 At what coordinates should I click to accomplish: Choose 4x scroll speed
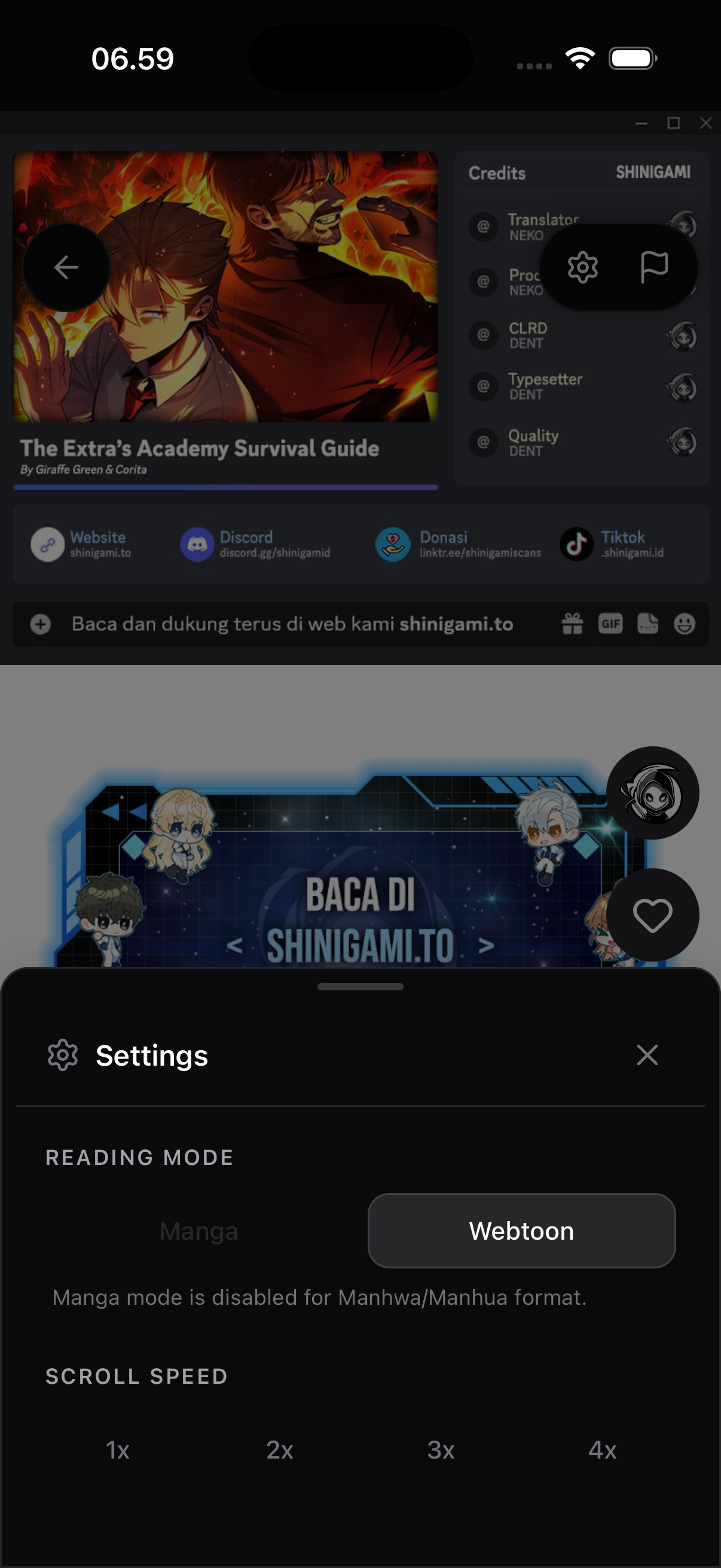pyautogui.click(x=603, y=1450)
